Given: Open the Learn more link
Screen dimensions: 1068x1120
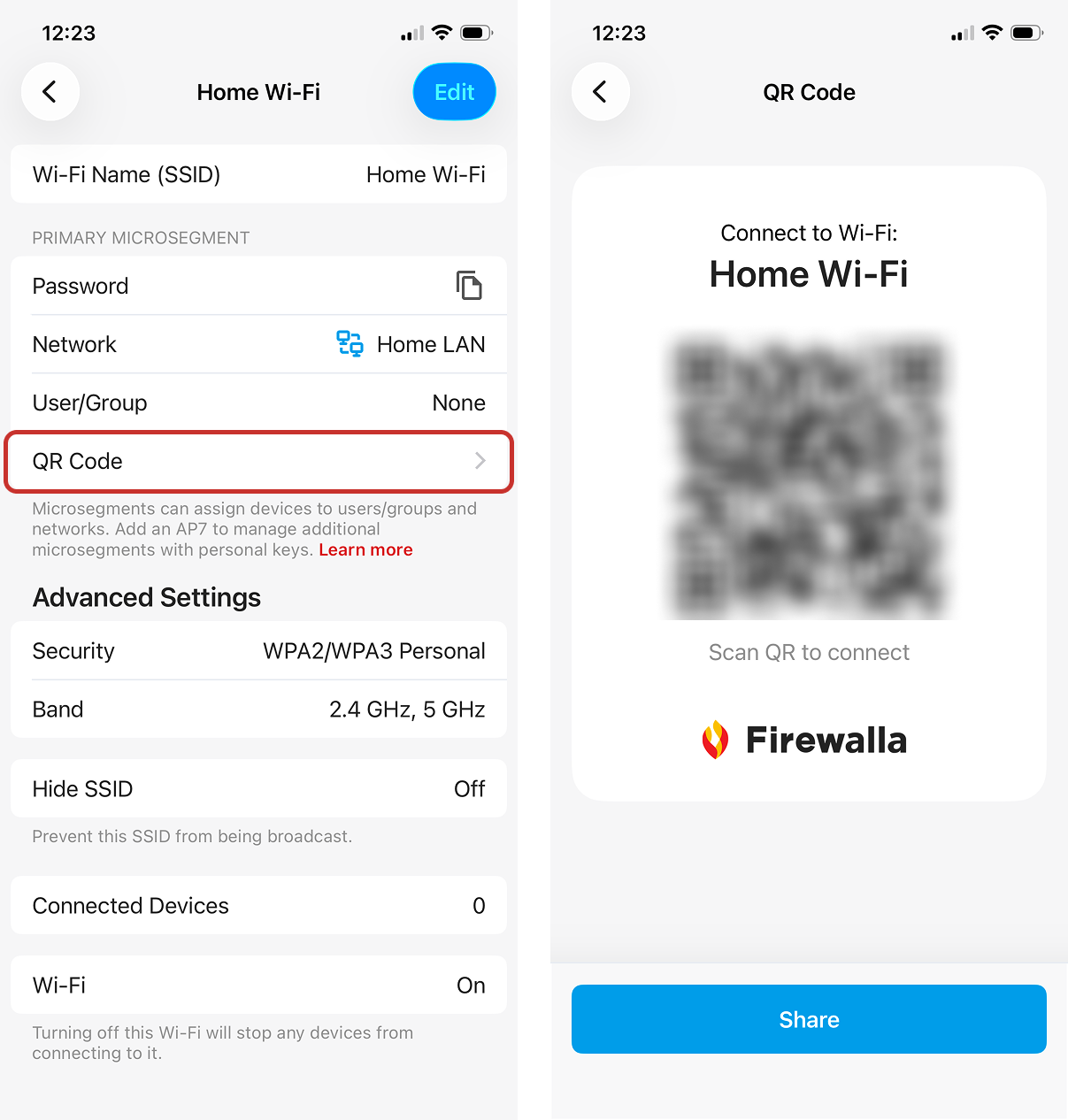Looking at the screenshot, I should pos(365,549).
